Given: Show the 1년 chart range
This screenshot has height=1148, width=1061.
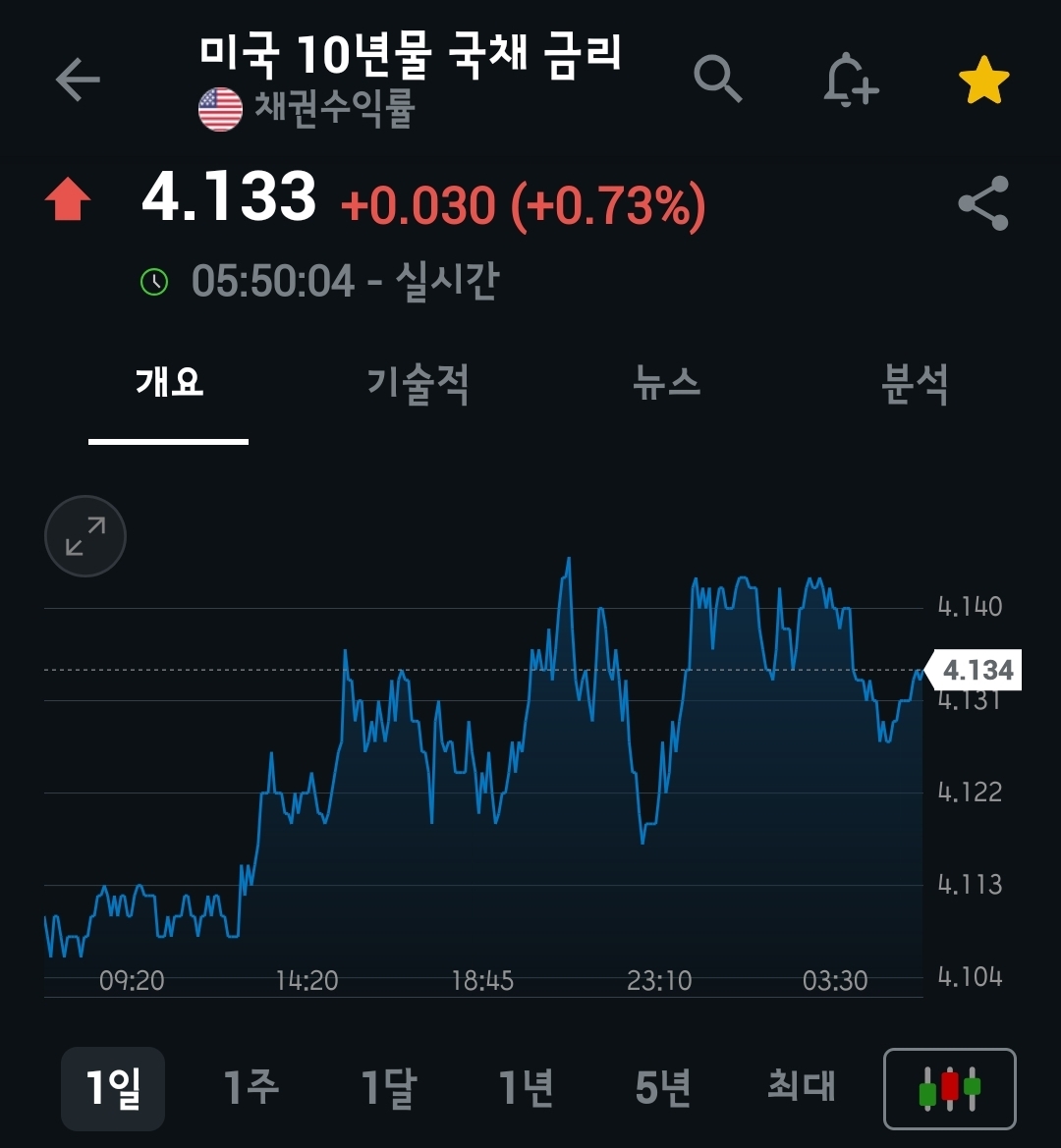Looking at the screenshot, I should [x=527, y=1088].
